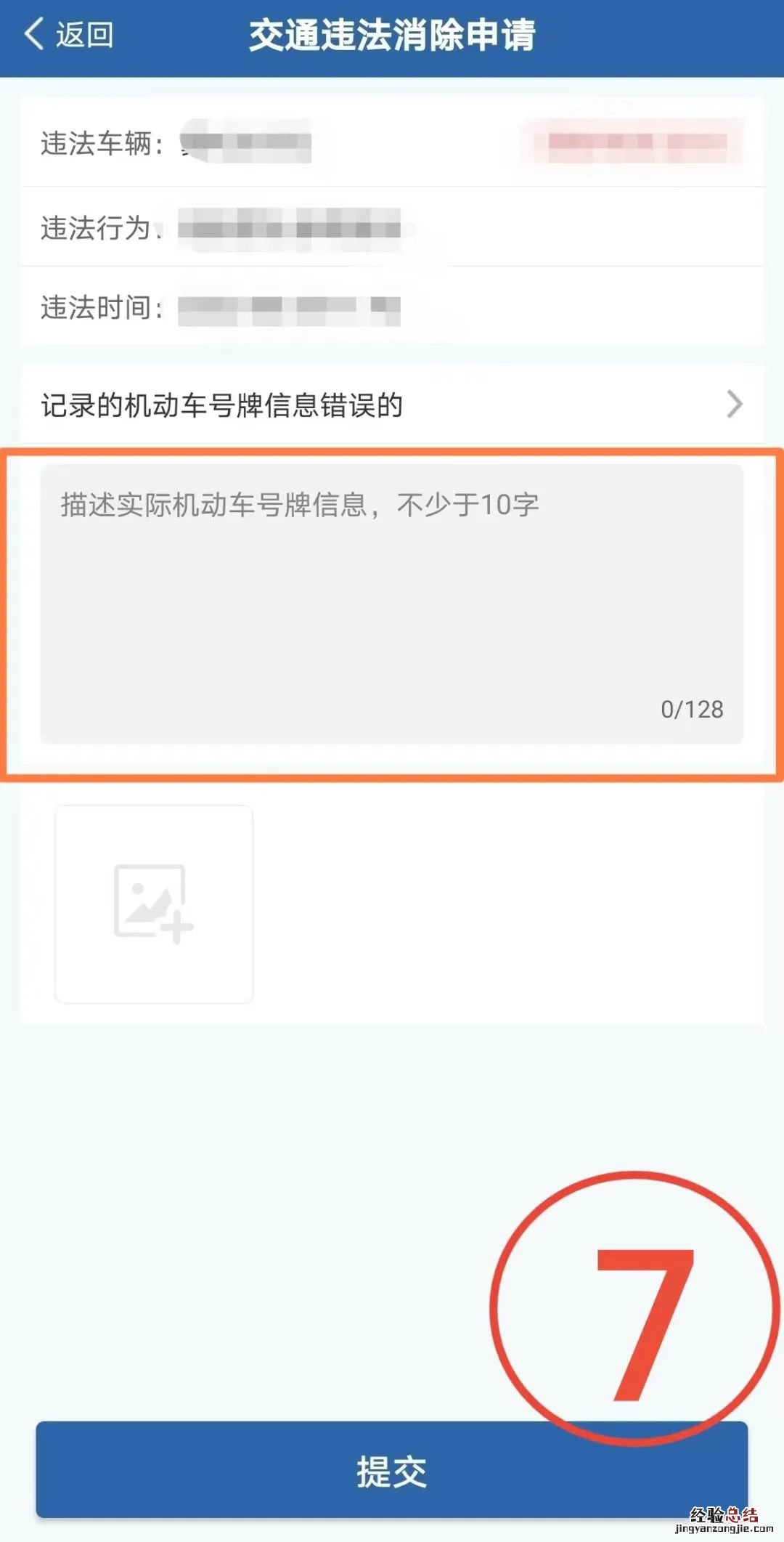Focus the 描述实际机动车号牌信息 text field
The height and width of the screenshot is (1542, 784).
coord(392,603)
